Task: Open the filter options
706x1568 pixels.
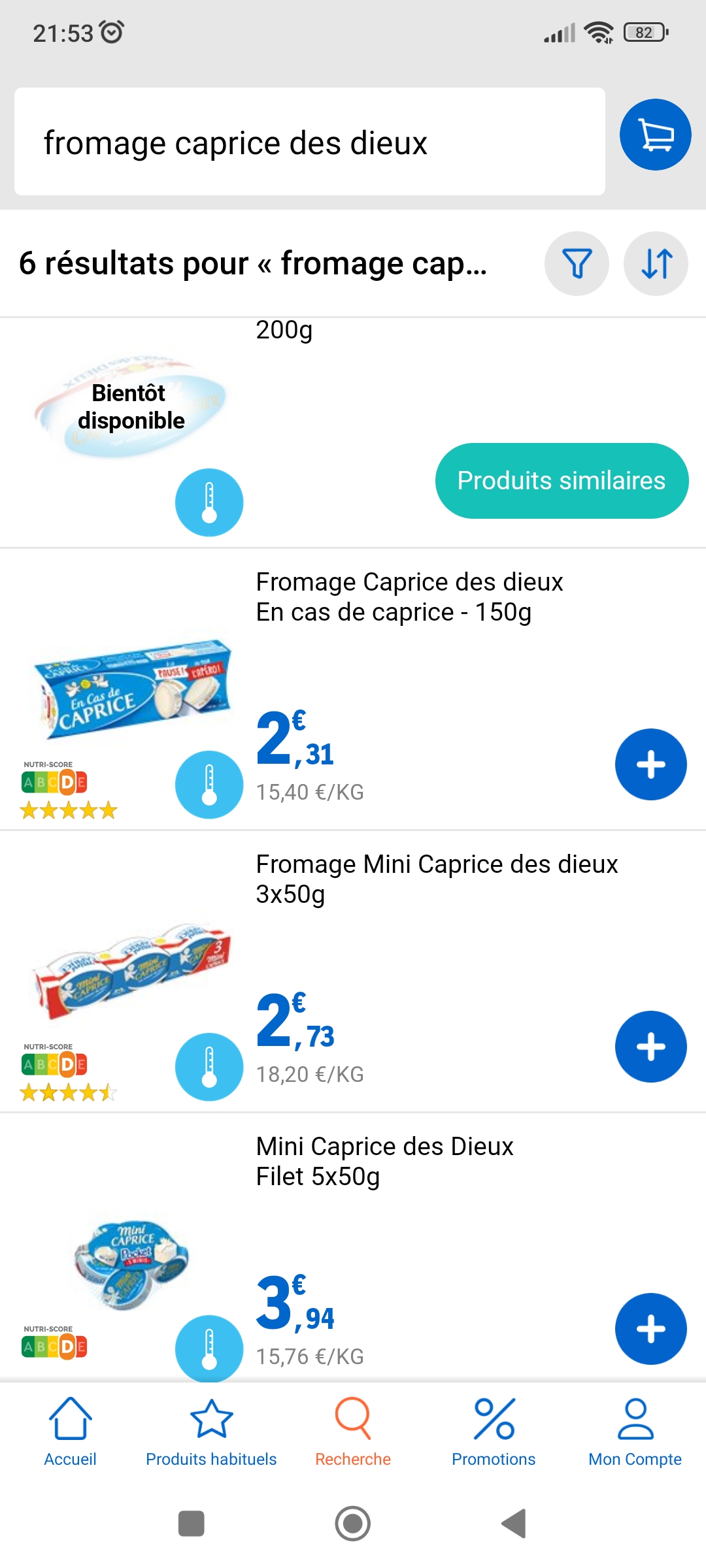Action: click(577, 263)
